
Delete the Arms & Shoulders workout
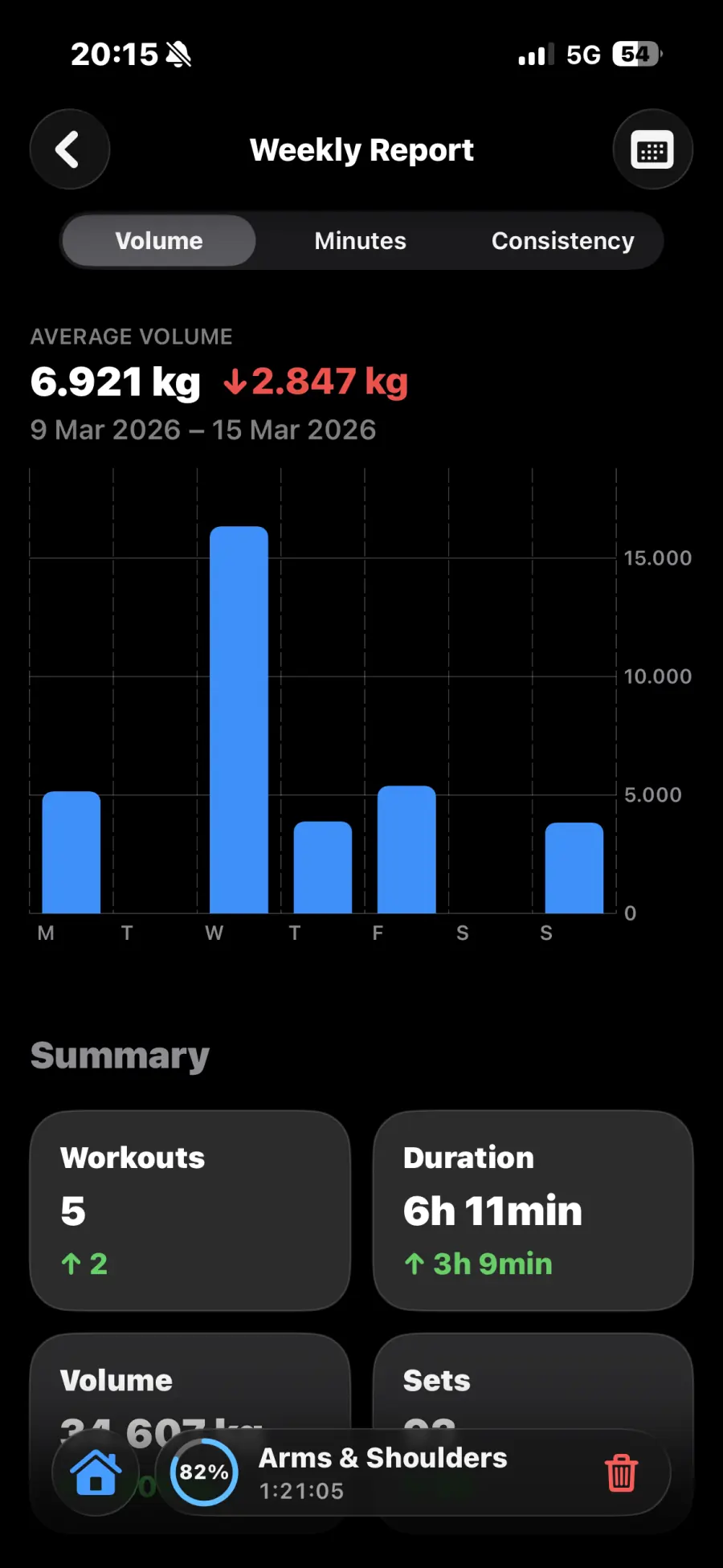(620, 1472)
